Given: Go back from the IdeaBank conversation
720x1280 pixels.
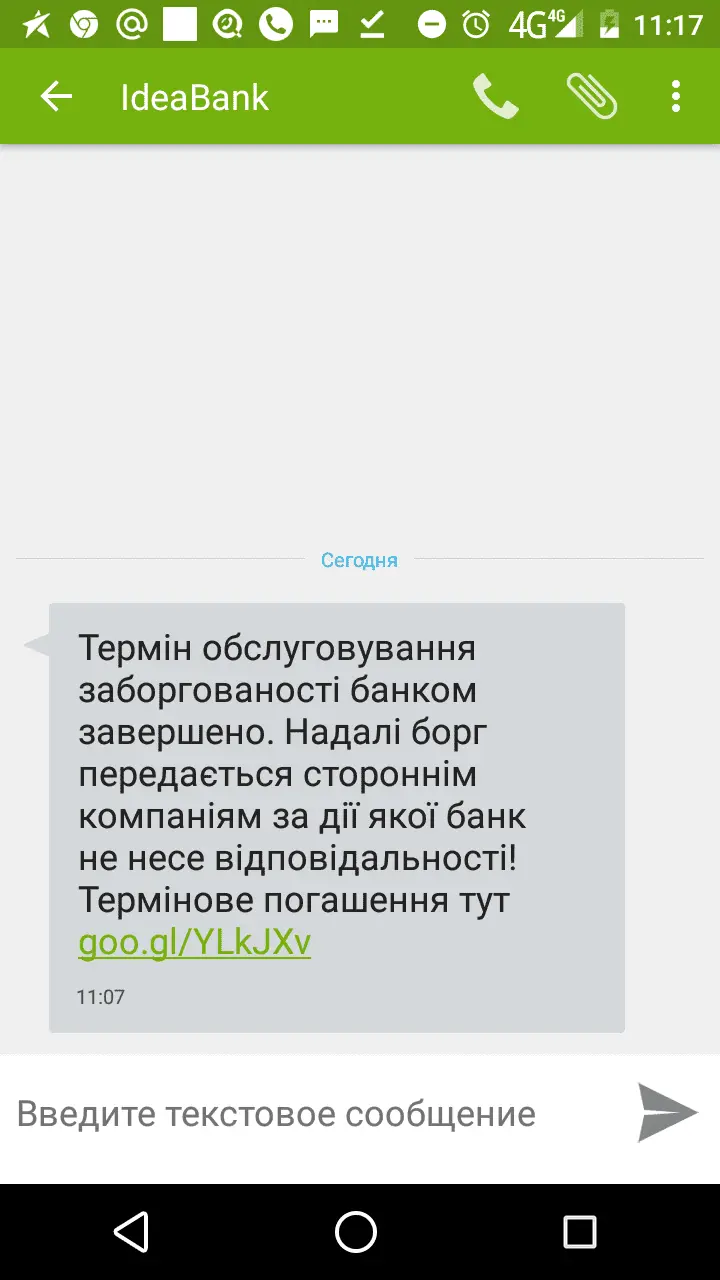Looking at the screenshot, I should [x=56, y=97].
